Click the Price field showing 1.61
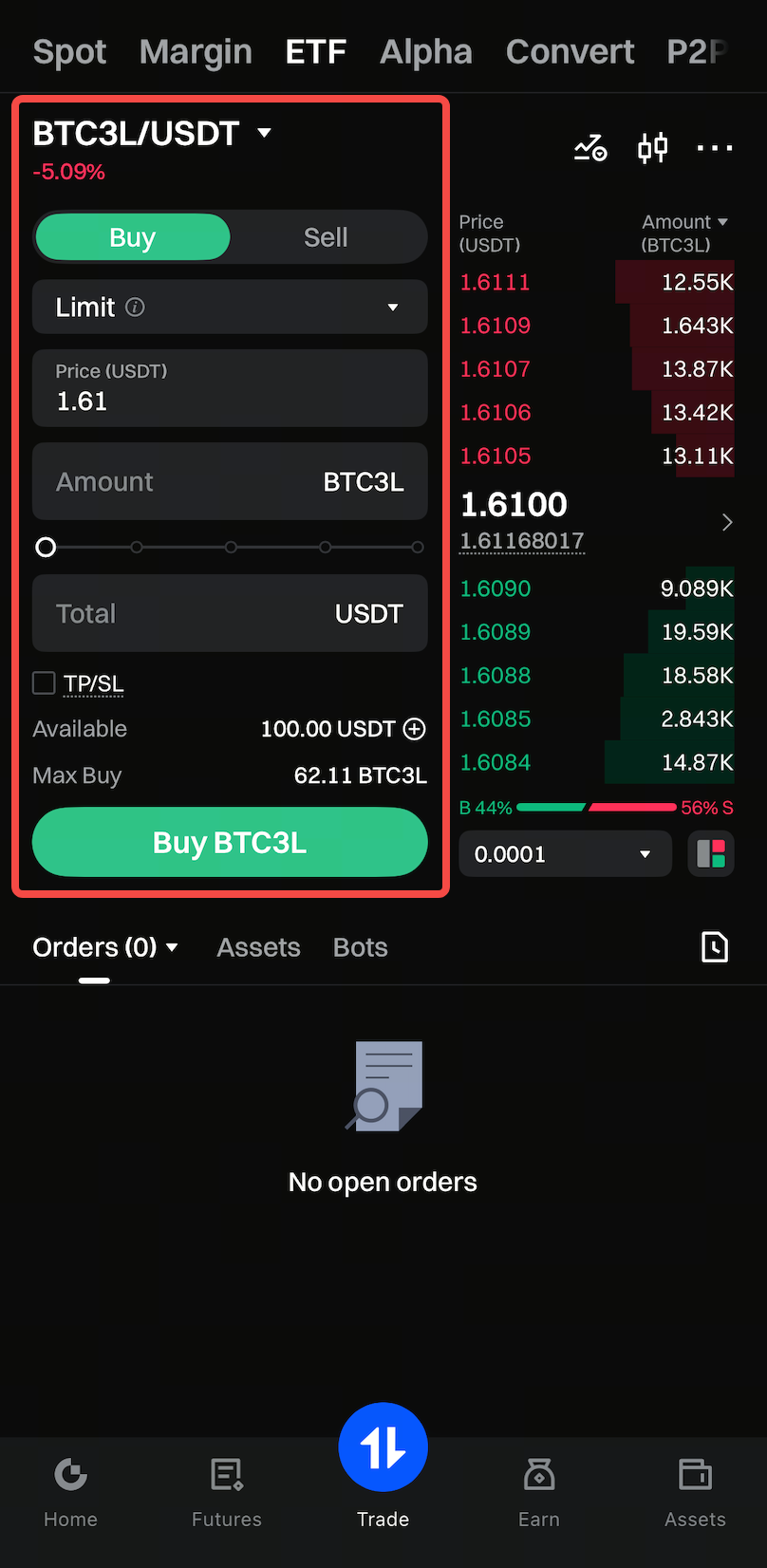This screenshot has height=1568, width=767. pyautogui.click(x=230, y=387)
